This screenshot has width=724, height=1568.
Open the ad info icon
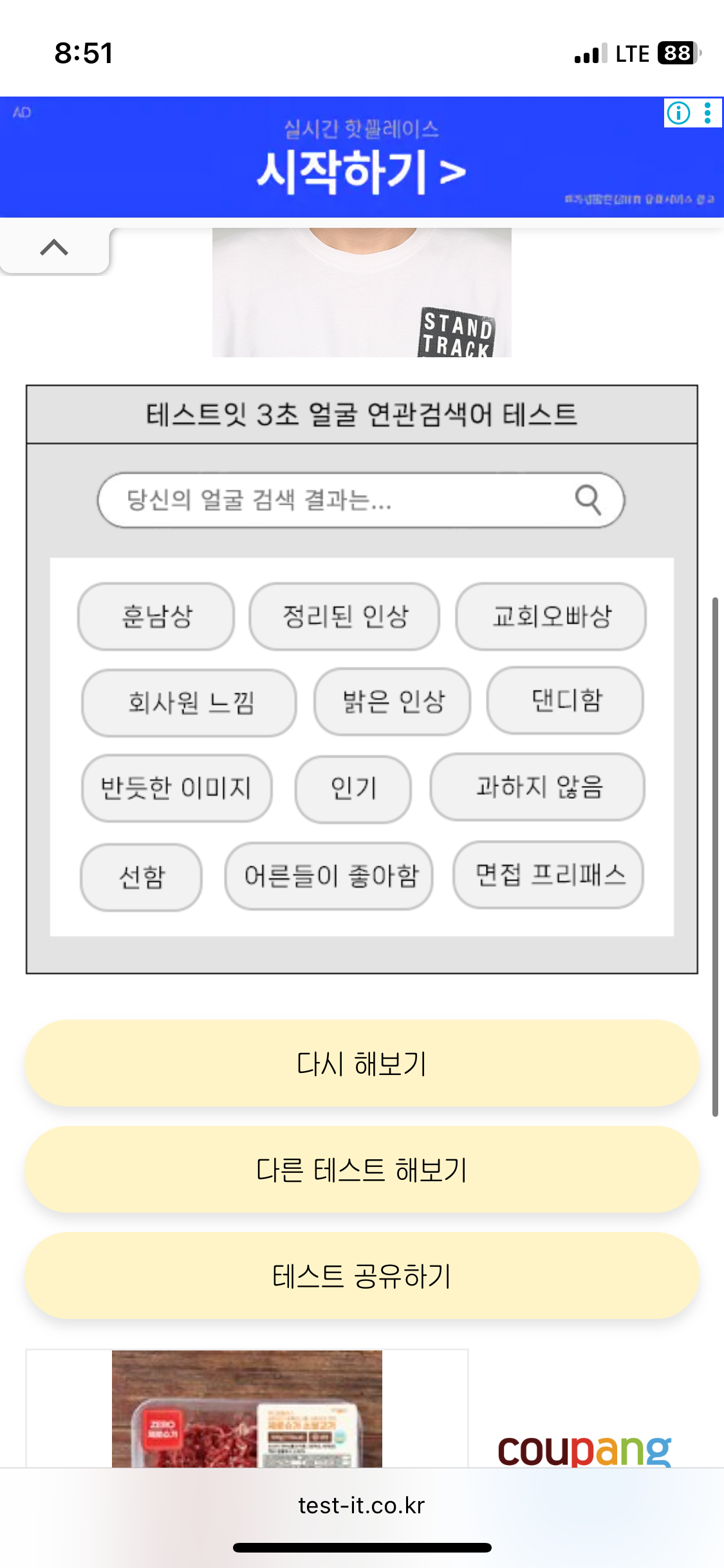[x=678, y=113]
